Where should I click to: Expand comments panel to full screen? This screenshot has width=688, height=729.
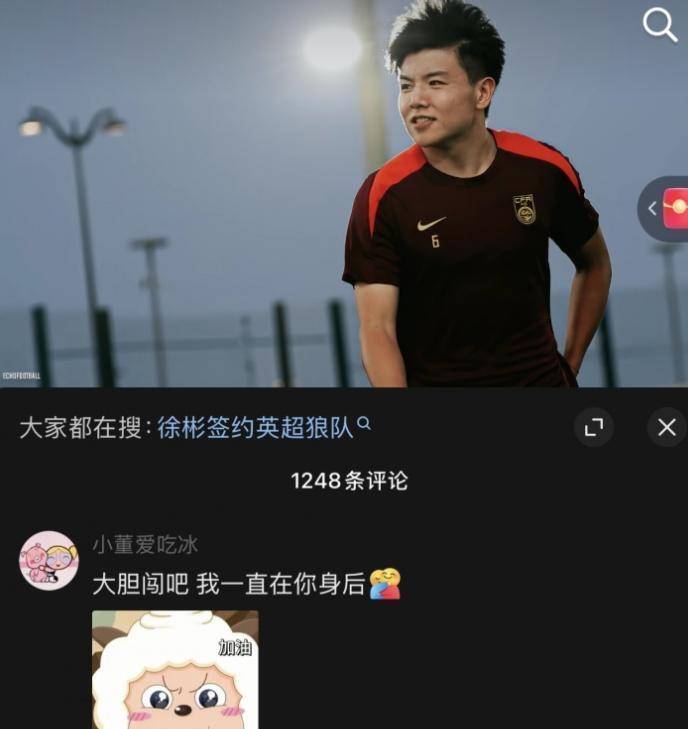[594, 428]
